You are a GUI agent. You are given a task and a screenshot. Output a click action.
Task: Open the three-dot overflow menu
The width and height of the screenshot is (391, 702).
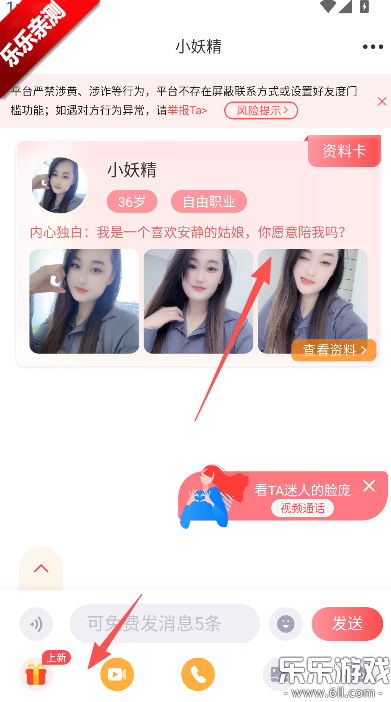373,47
